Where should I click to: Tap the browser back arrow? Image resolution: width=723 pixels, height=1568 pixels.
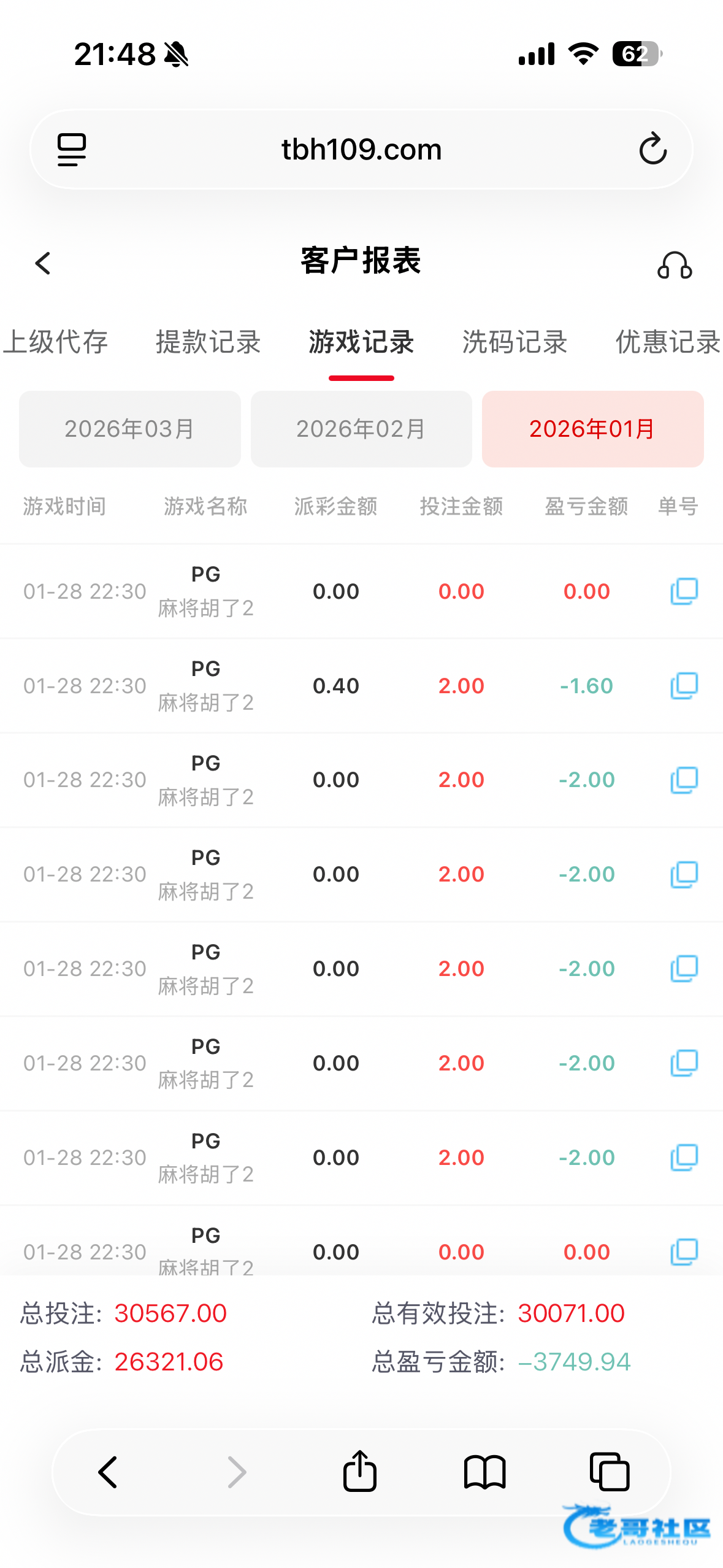point(108,1472)
